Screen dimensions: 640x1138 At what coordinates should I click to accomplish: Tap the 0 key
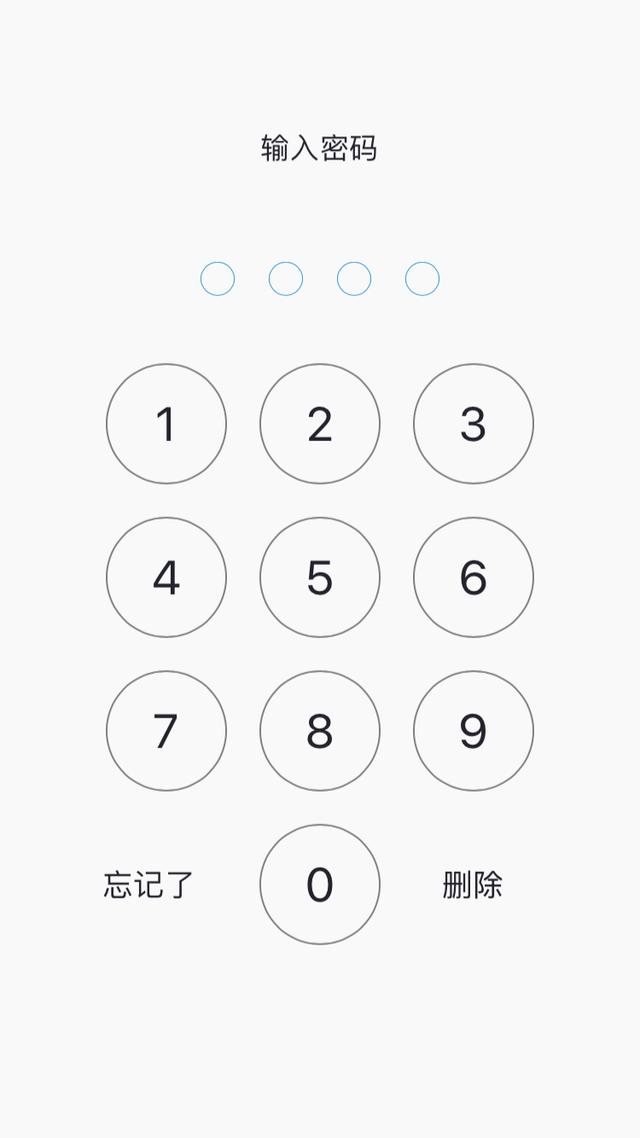tap(320, 885)
